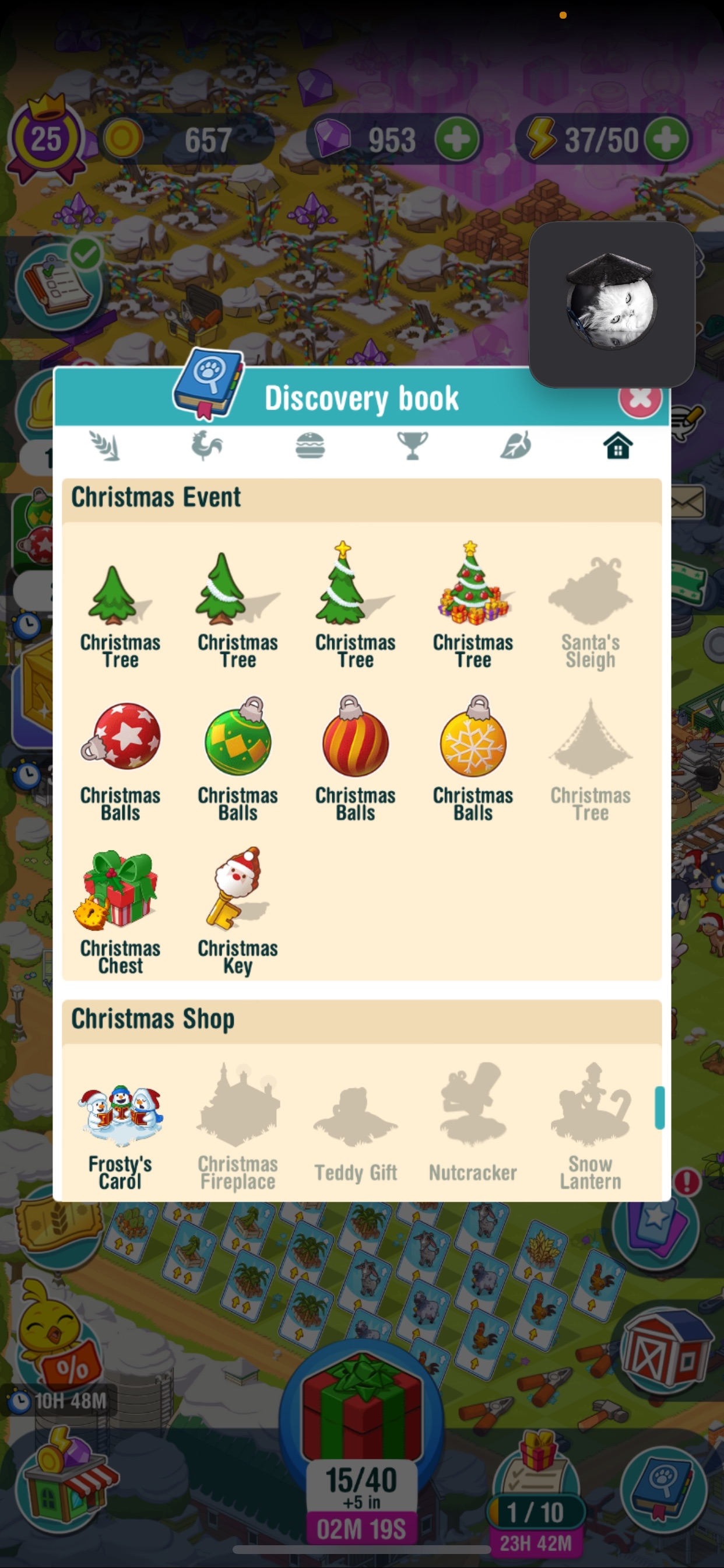This screenshot has height=1568, width=724.
Task: Select the house buildings tab
Action: (617, 446)
